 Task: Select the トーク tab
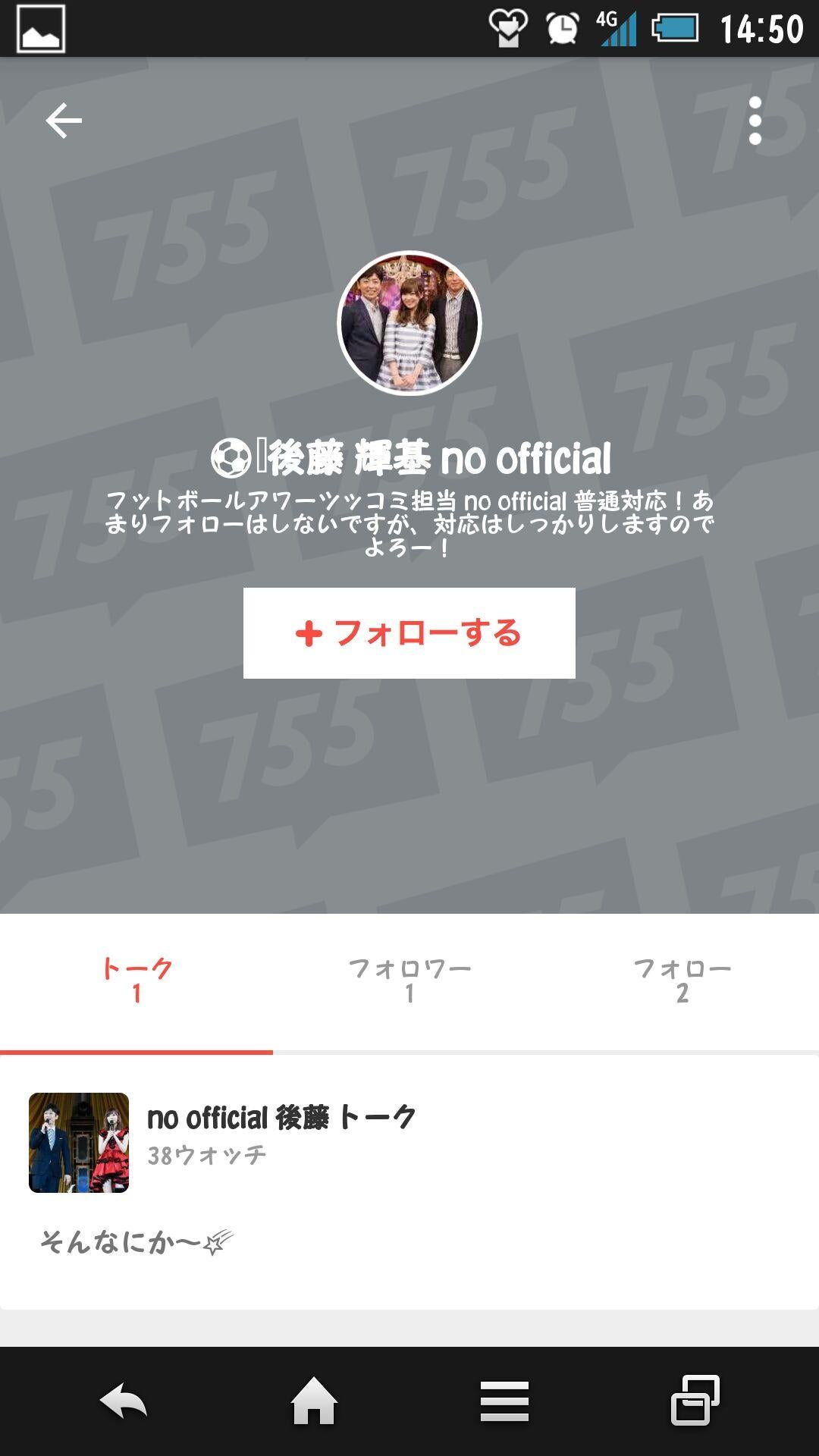tap(136, 978)
